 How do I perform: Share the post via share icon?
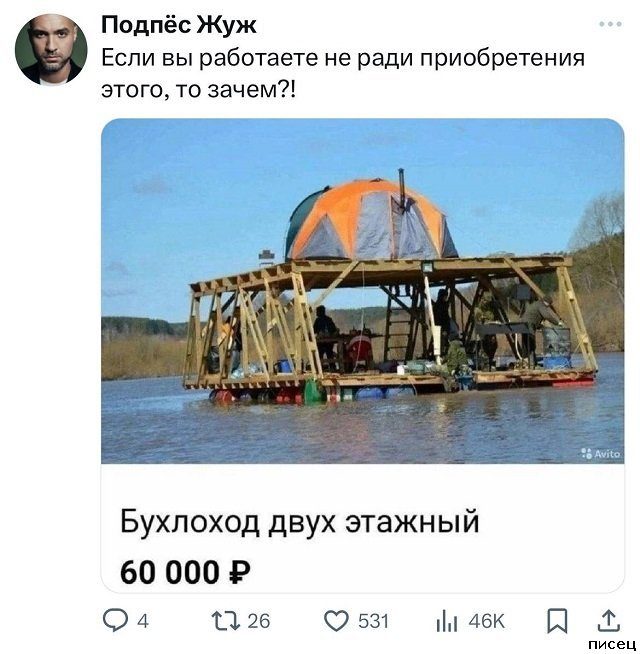coord(607,620)
